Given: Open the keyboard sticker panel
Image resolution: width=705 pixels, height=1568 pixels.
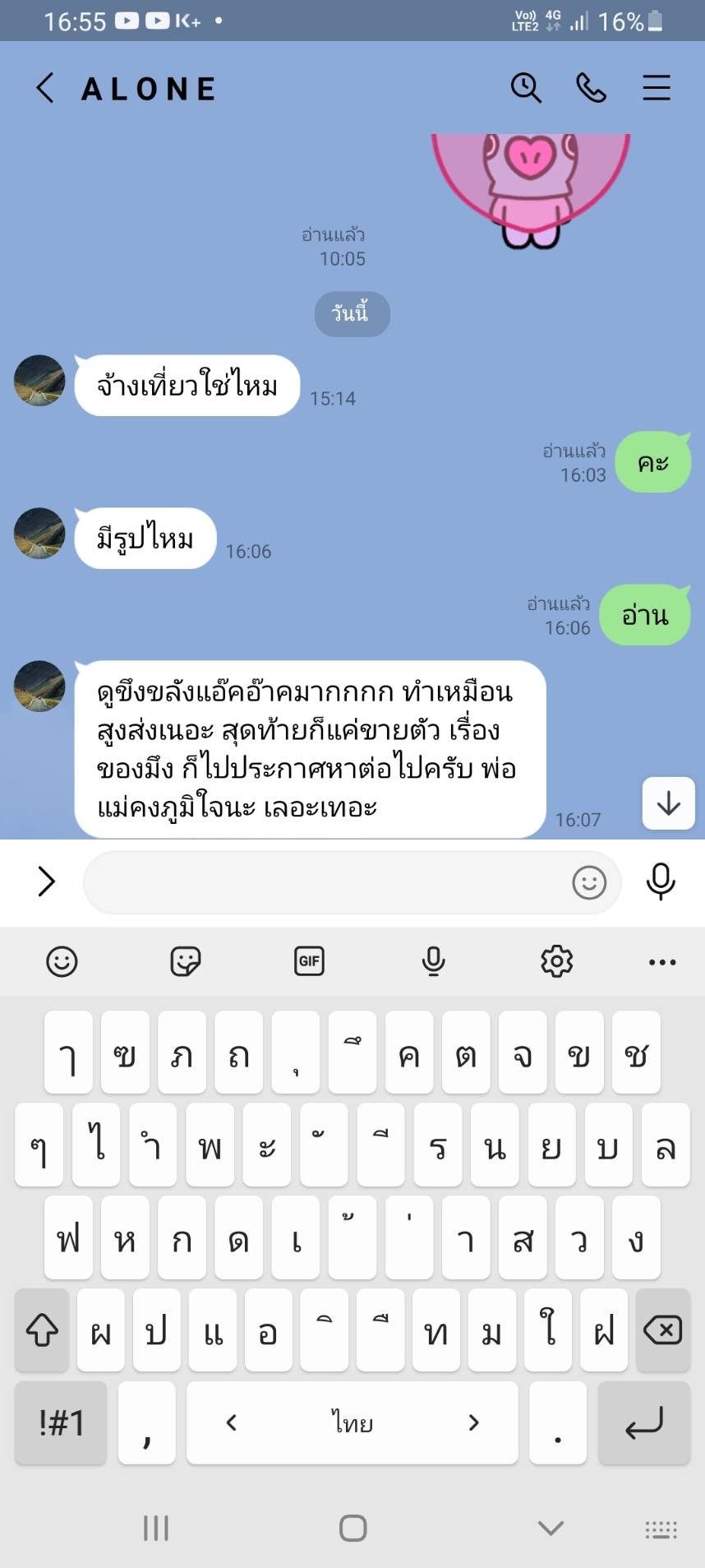Looking at the screenshot, I should click(x=186, y=961).
